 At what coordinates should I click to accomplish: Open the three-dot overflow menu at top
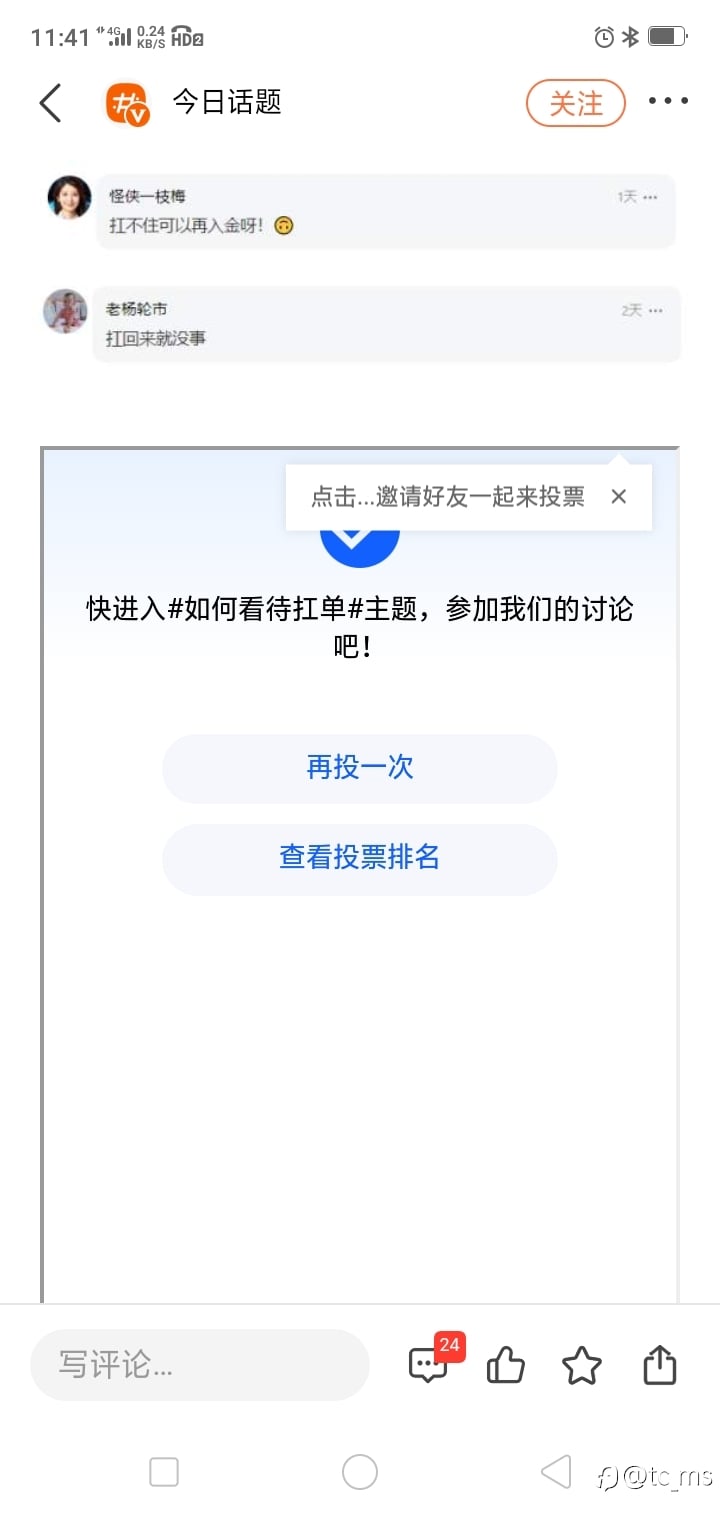pyautogui.click(x=668, y=101)
